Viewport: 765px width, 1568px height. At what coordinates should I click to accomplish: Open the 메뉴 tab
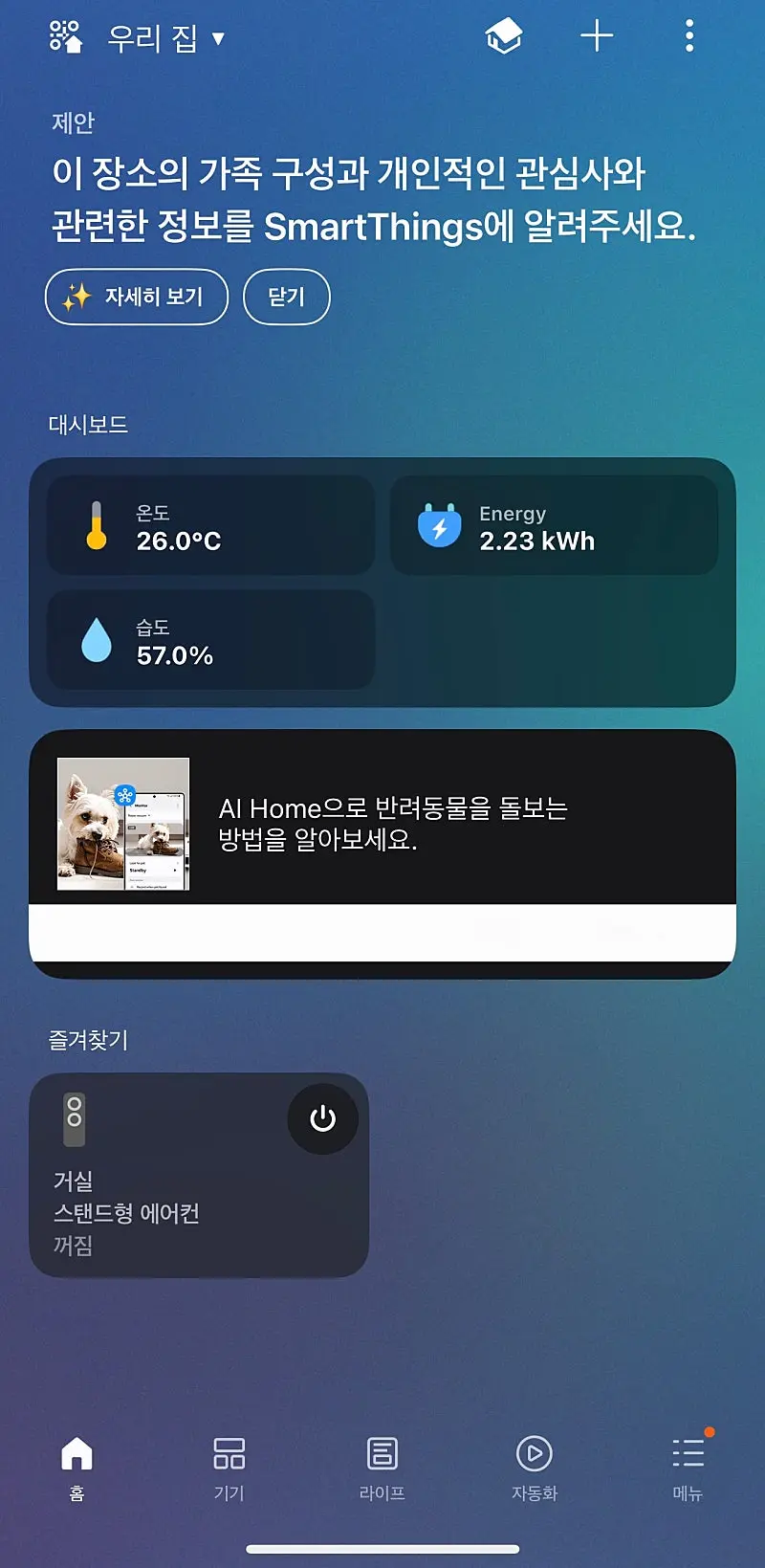click(688, 1468)
